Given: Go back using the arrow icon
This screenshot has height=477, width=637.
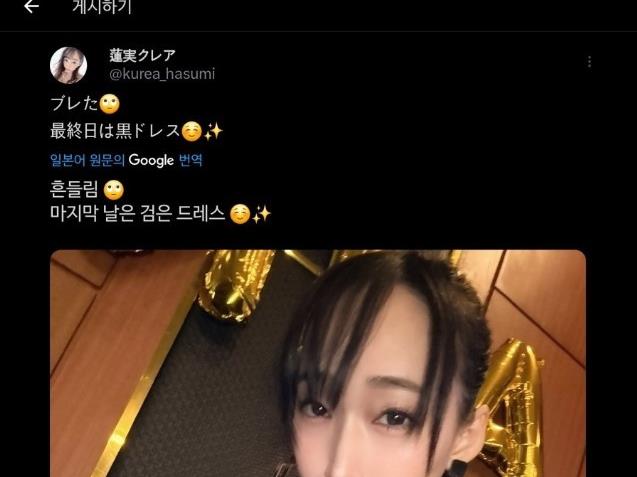Looking at the screenshot, I should (31, 7).
